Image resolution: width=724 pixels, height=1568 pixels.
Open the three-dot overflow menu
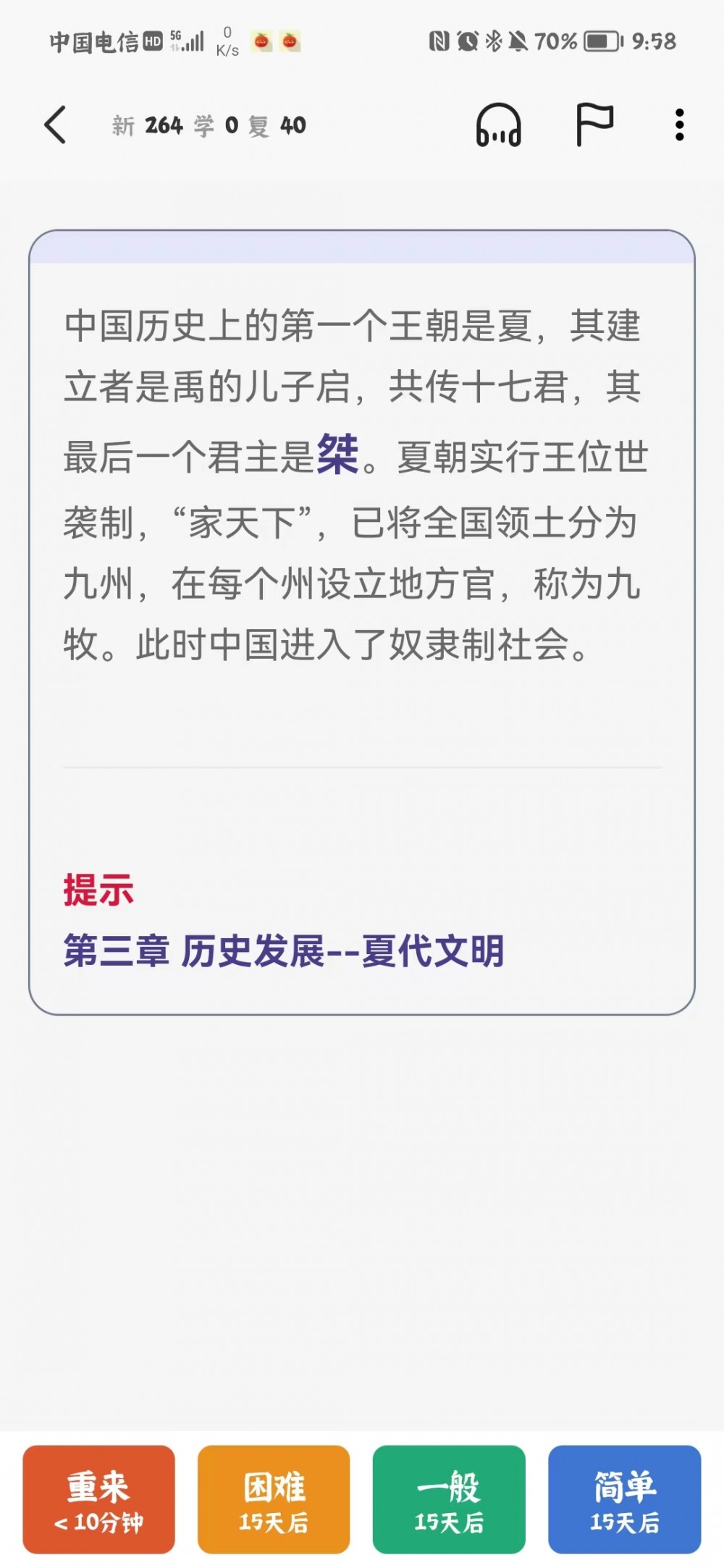[679, 125]
